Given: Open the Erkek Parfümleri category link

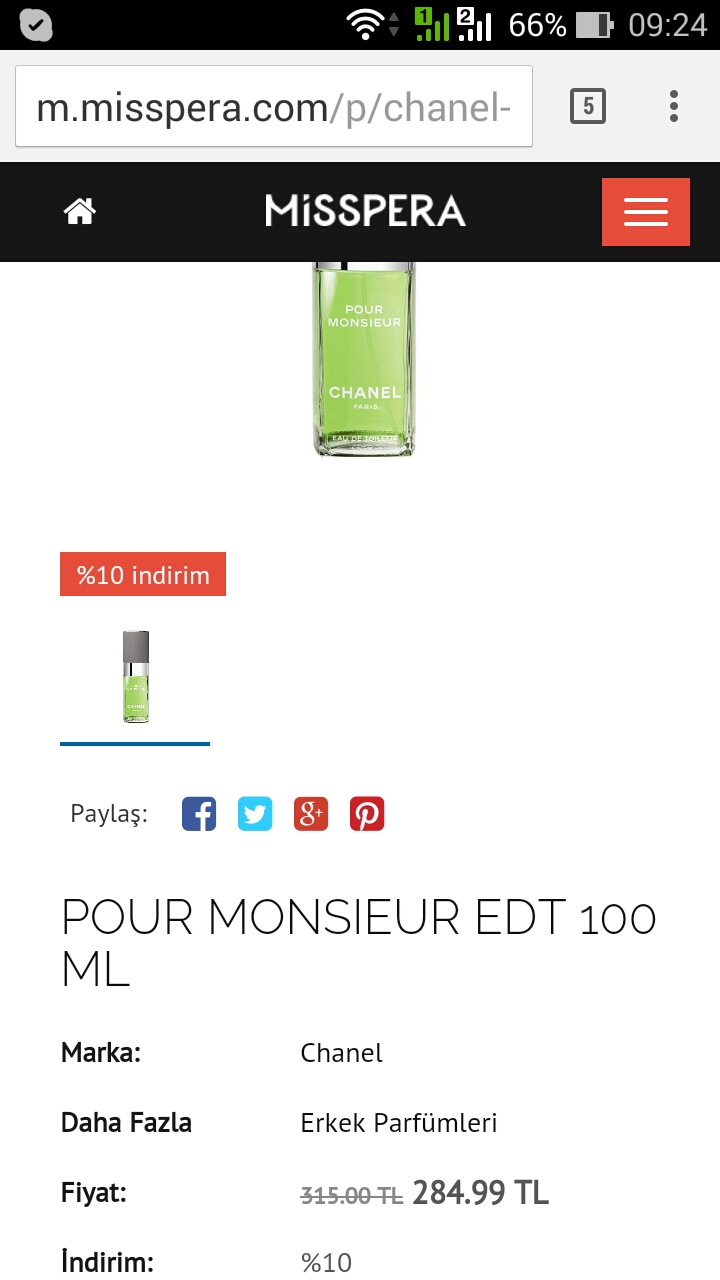Looking at the screenshot, I should coord(398,1123).
